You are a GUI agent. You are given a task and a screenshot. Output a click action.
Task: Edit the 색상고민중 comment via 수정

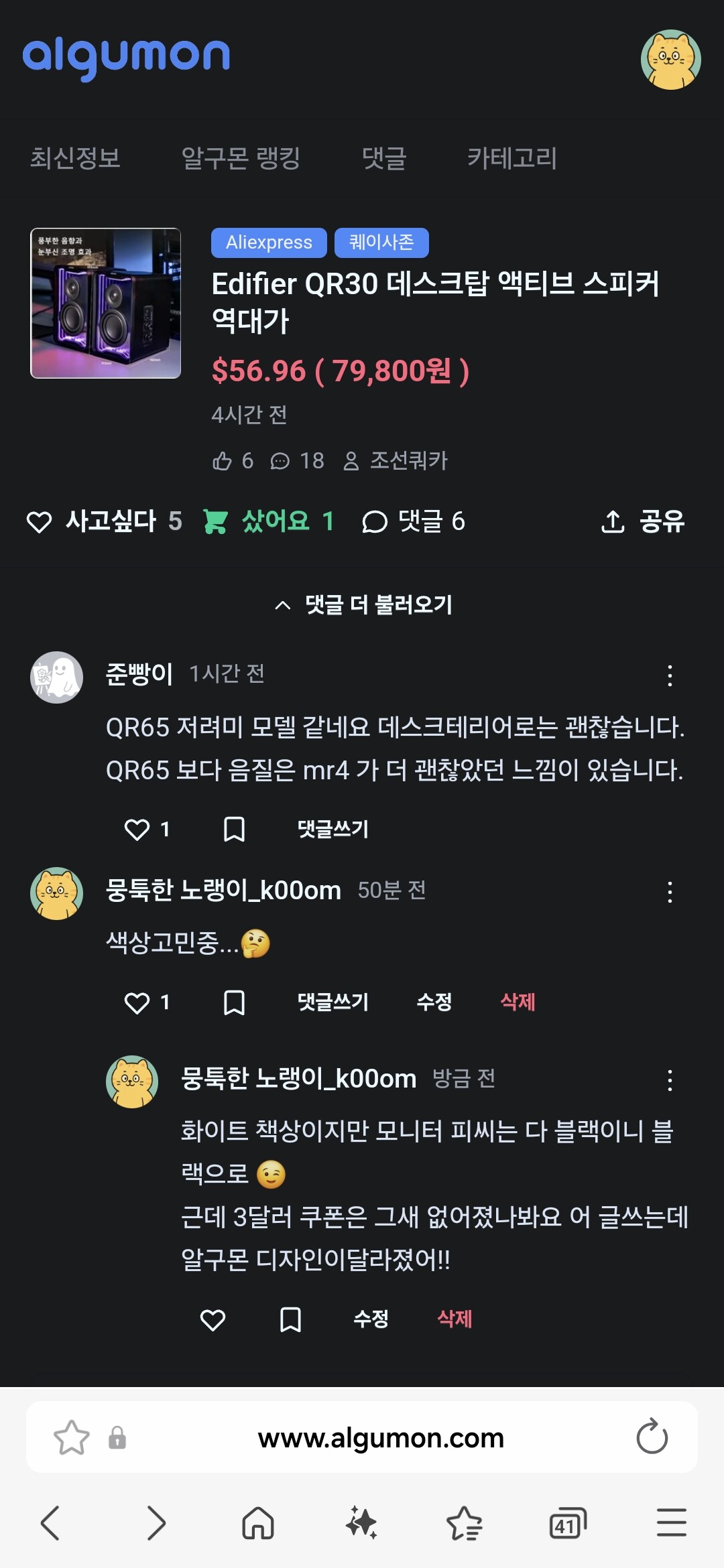click(x=434, y=1002)
